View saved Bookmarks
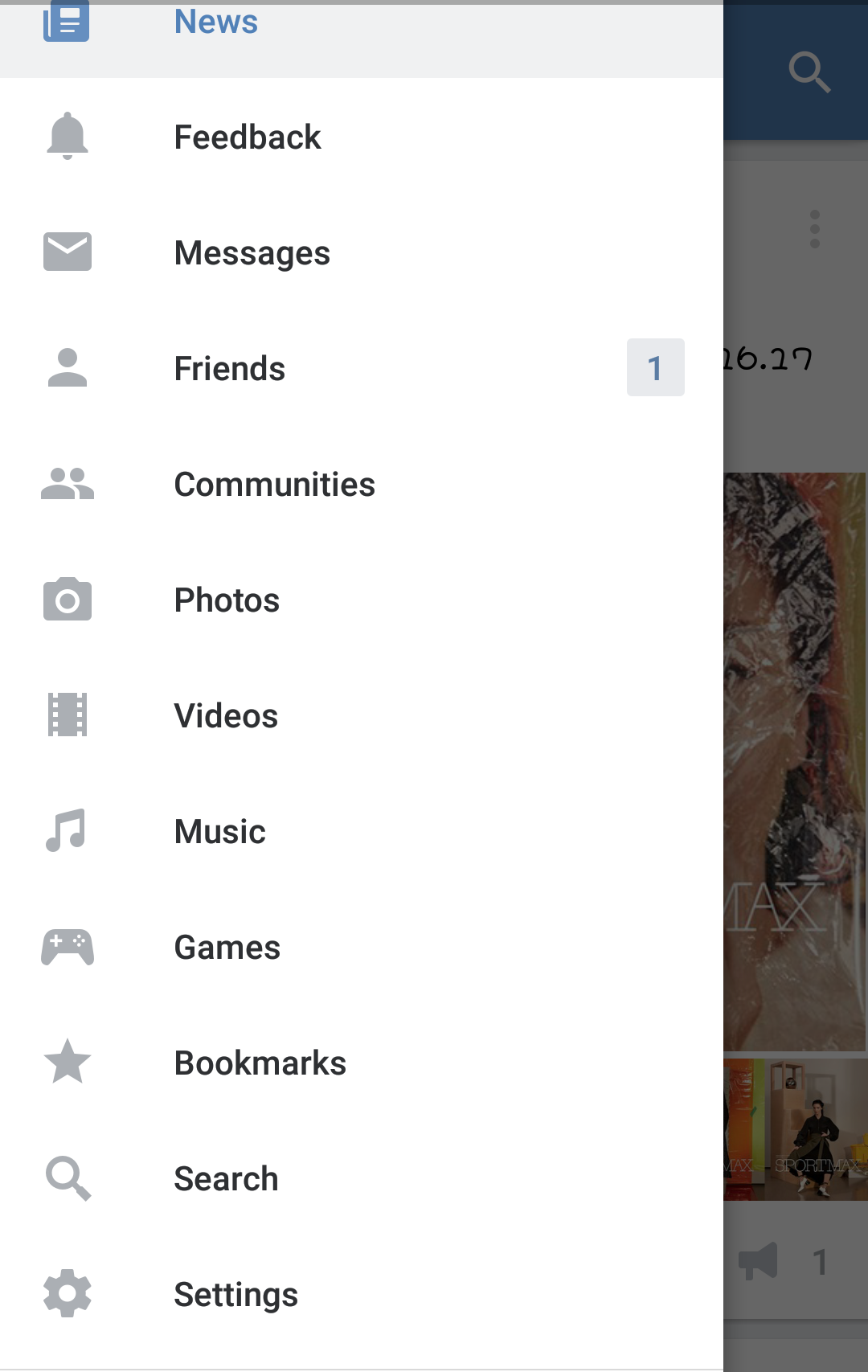This screenshot has height=1372, width=868. (x=260, y=1063)
